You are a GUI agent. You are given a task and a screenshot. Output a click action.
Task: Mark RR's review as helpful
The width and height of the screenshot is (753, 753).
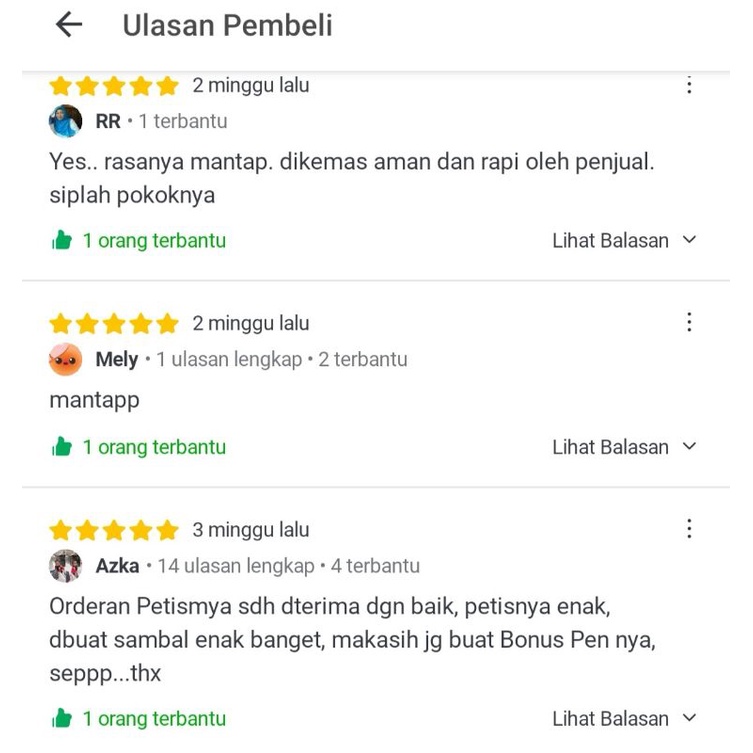pyautogui.click(x=63, y=241)
